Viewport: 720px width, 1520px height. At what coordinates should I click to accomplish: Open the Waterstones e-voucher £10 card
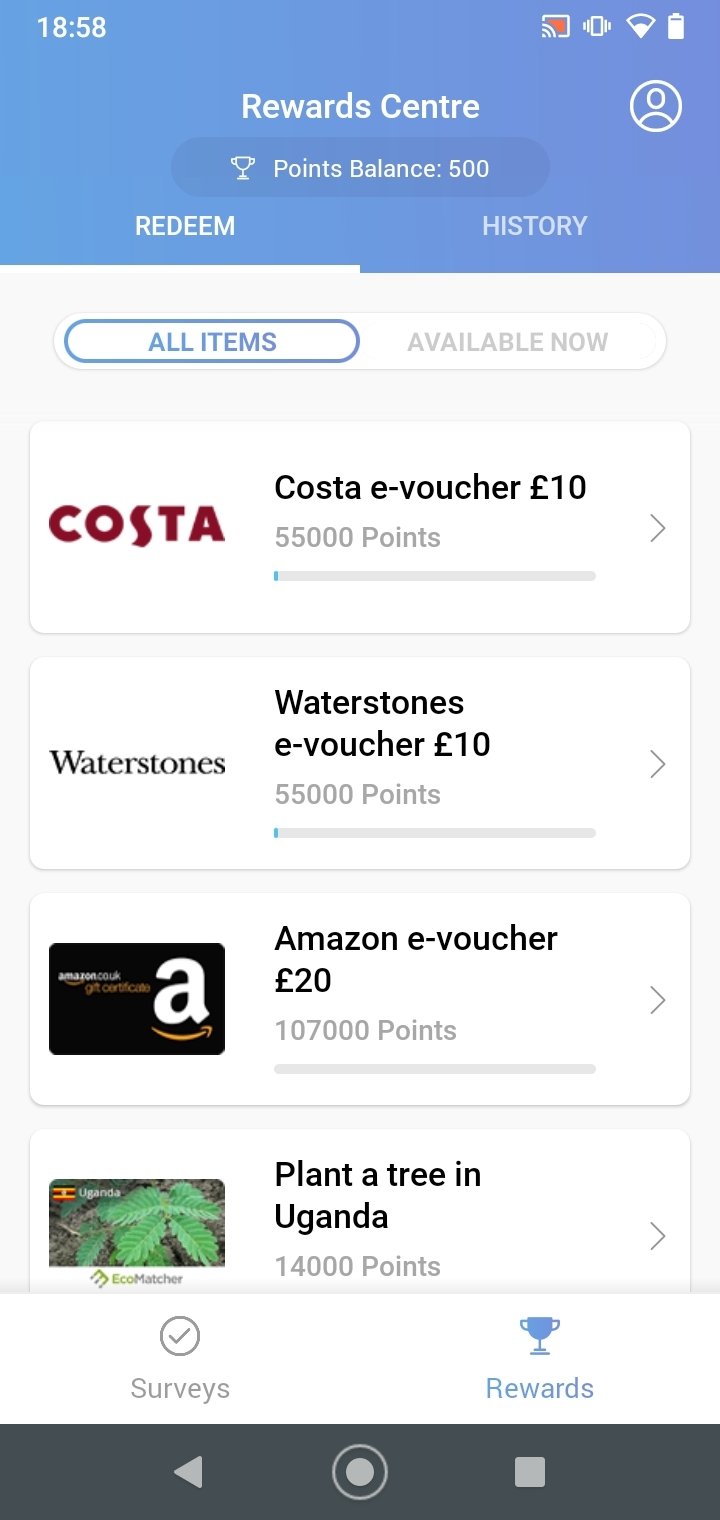pos(360,763)
